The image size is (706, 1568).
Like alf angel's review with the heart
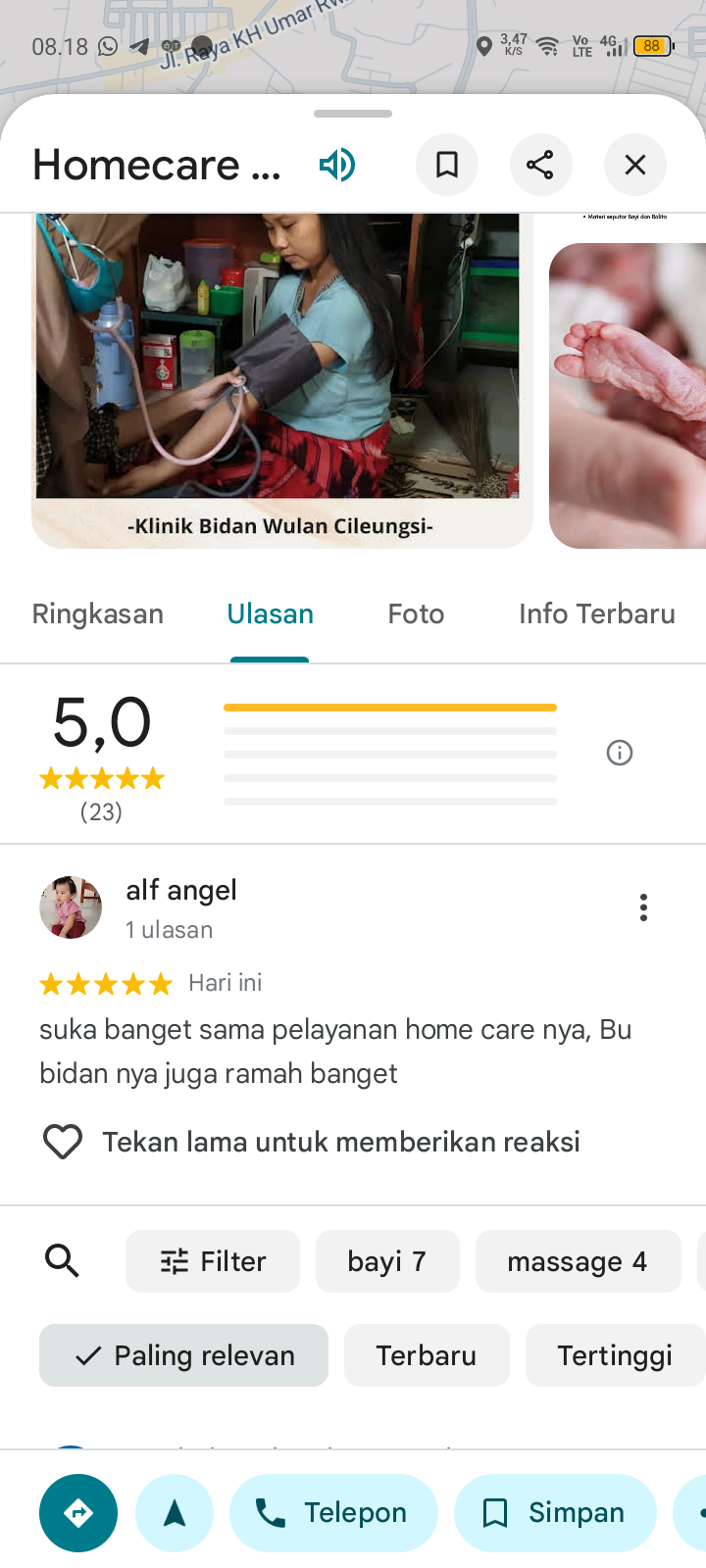click(x=63, y=1142)
